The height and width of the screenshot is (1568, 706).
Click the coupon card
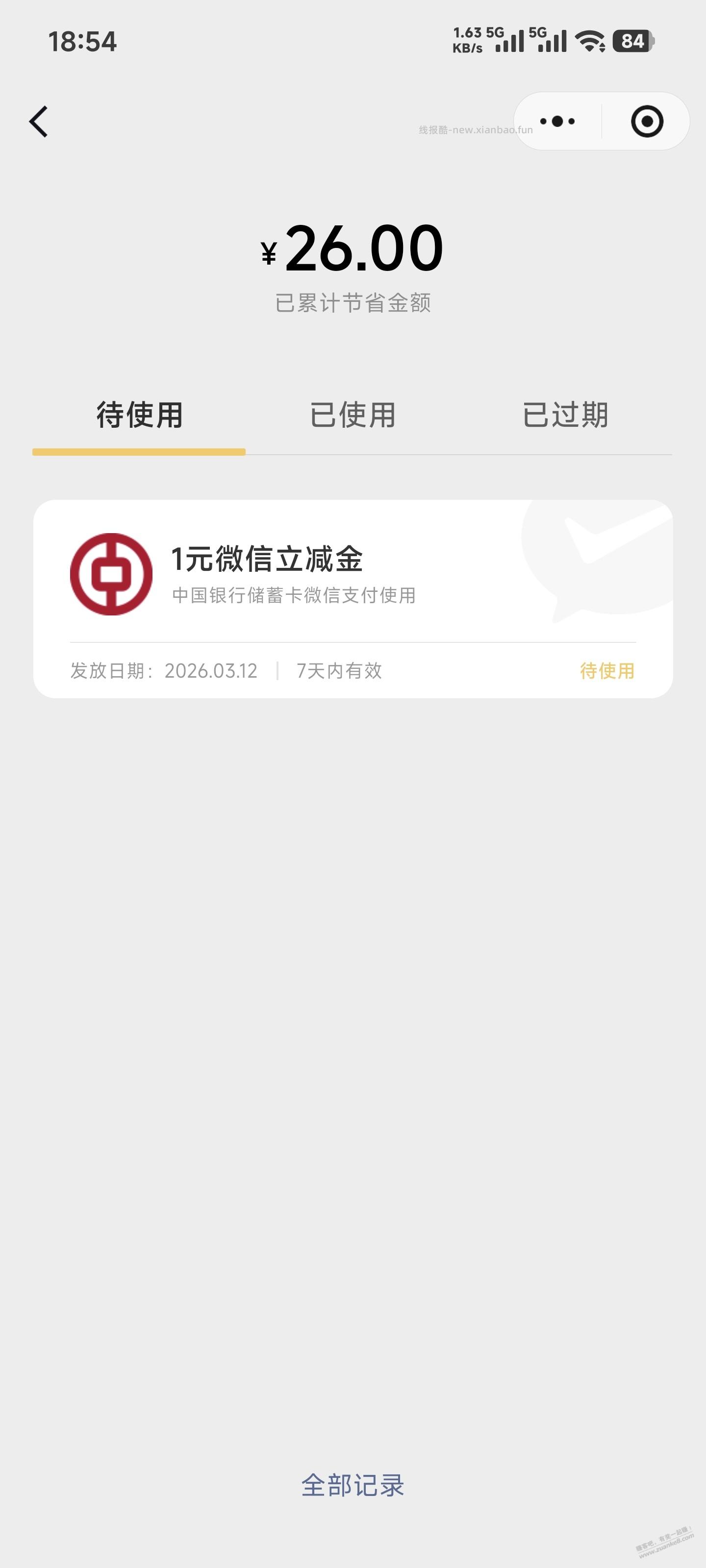click(x=353, y=600)
